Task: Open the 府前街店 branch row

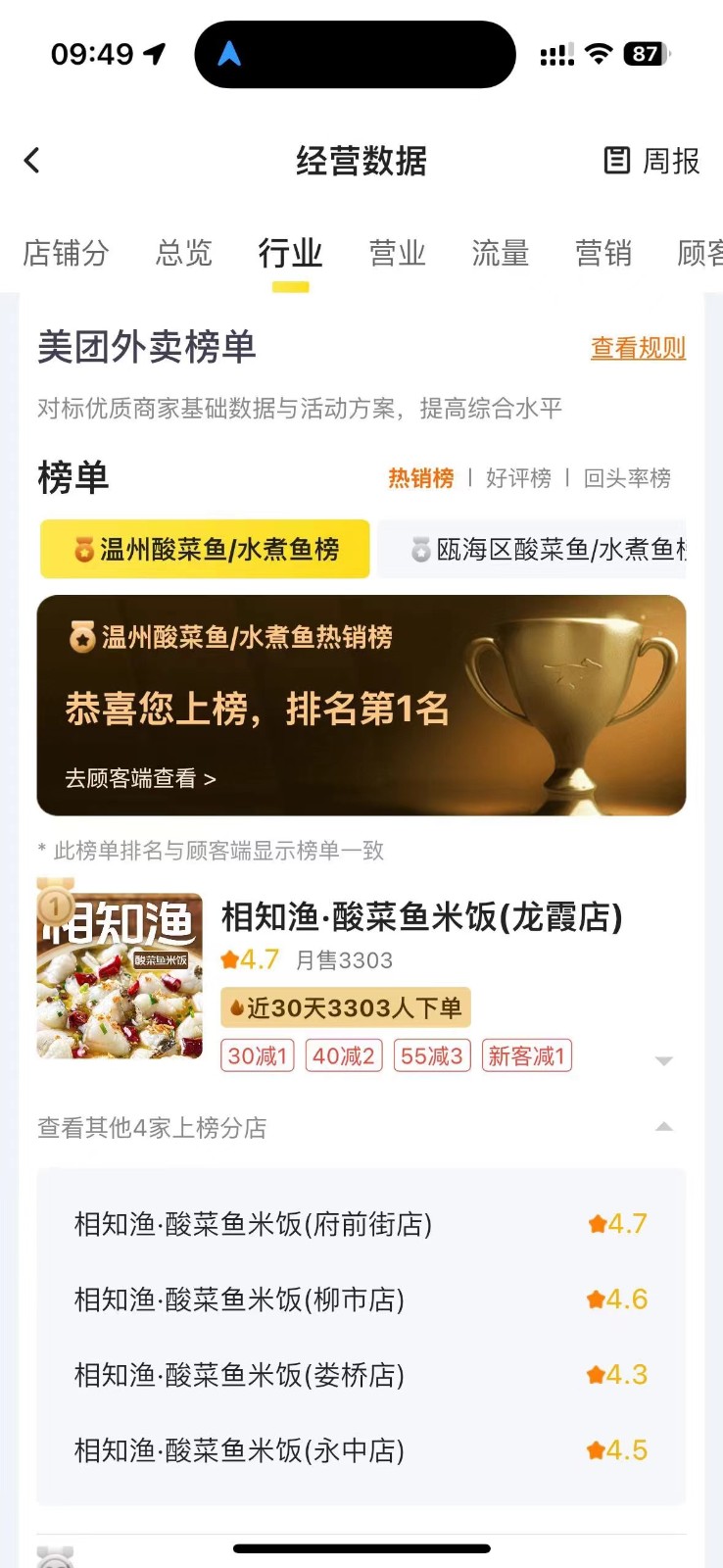Action: point(361,1224)
